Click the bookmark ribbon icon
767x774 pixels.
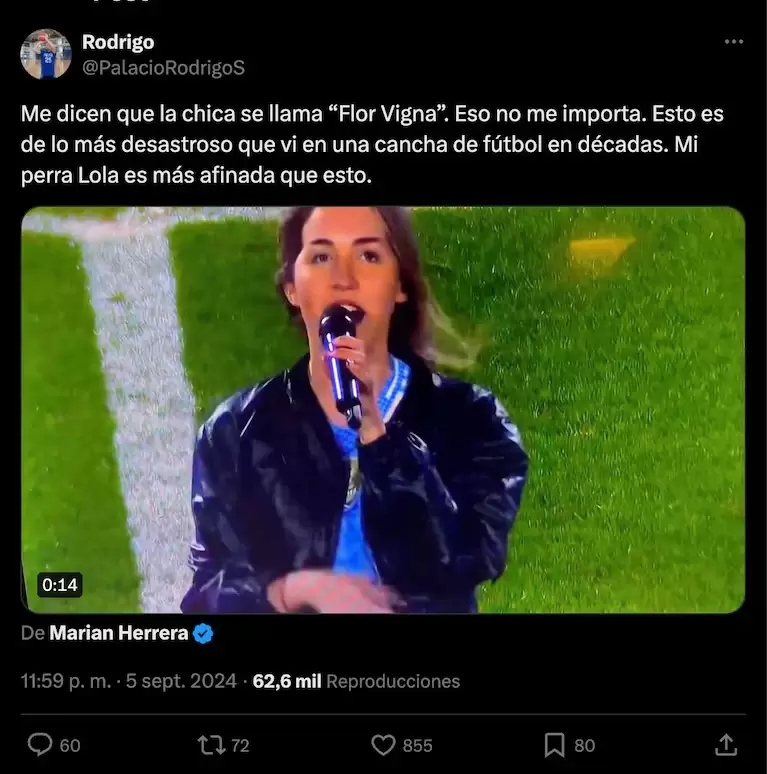(553, 744)
